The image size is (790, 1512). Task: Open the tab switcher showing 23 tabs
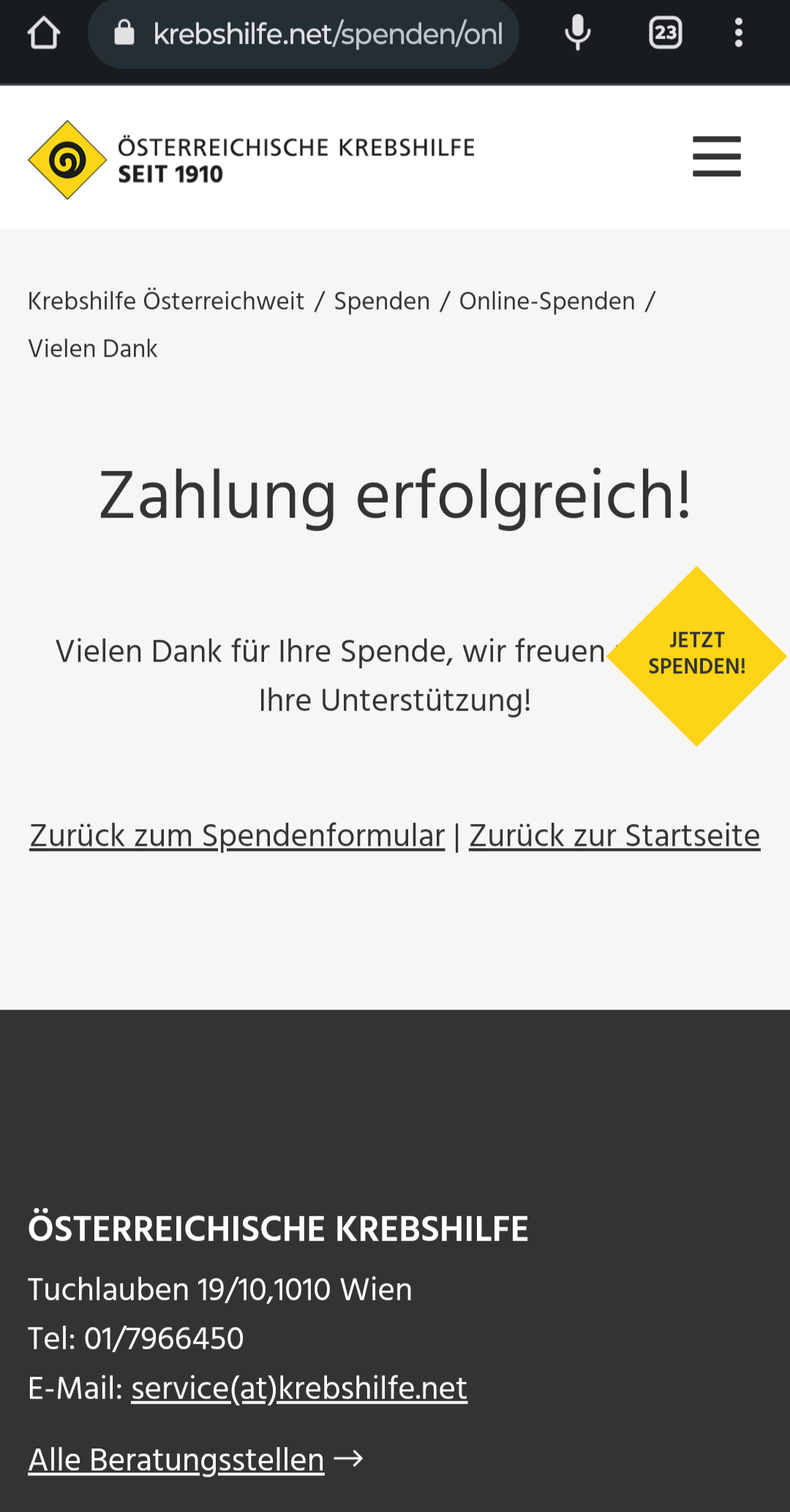coord(665,34)
